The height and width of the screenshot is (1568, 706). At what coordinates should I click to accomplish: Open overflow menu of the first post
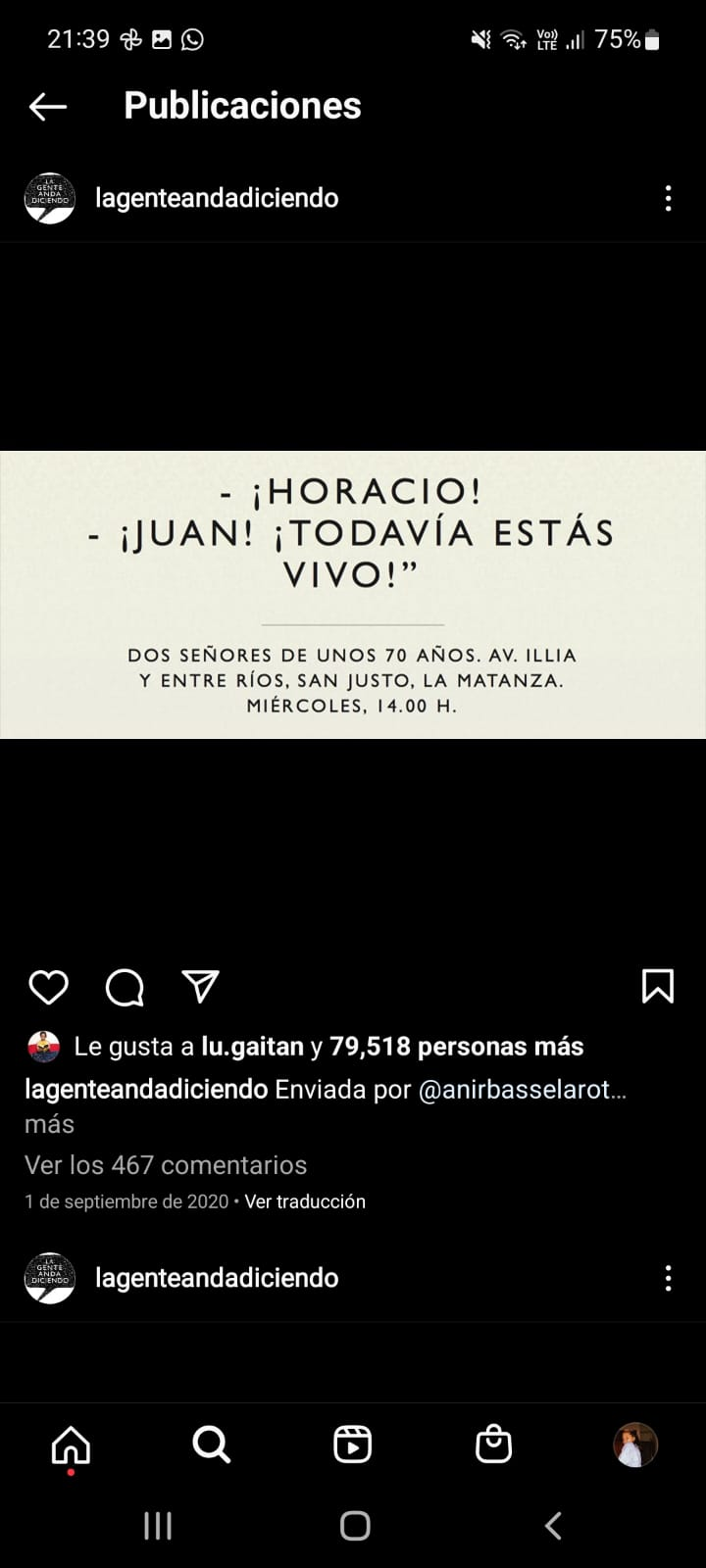tap(668, 198)
